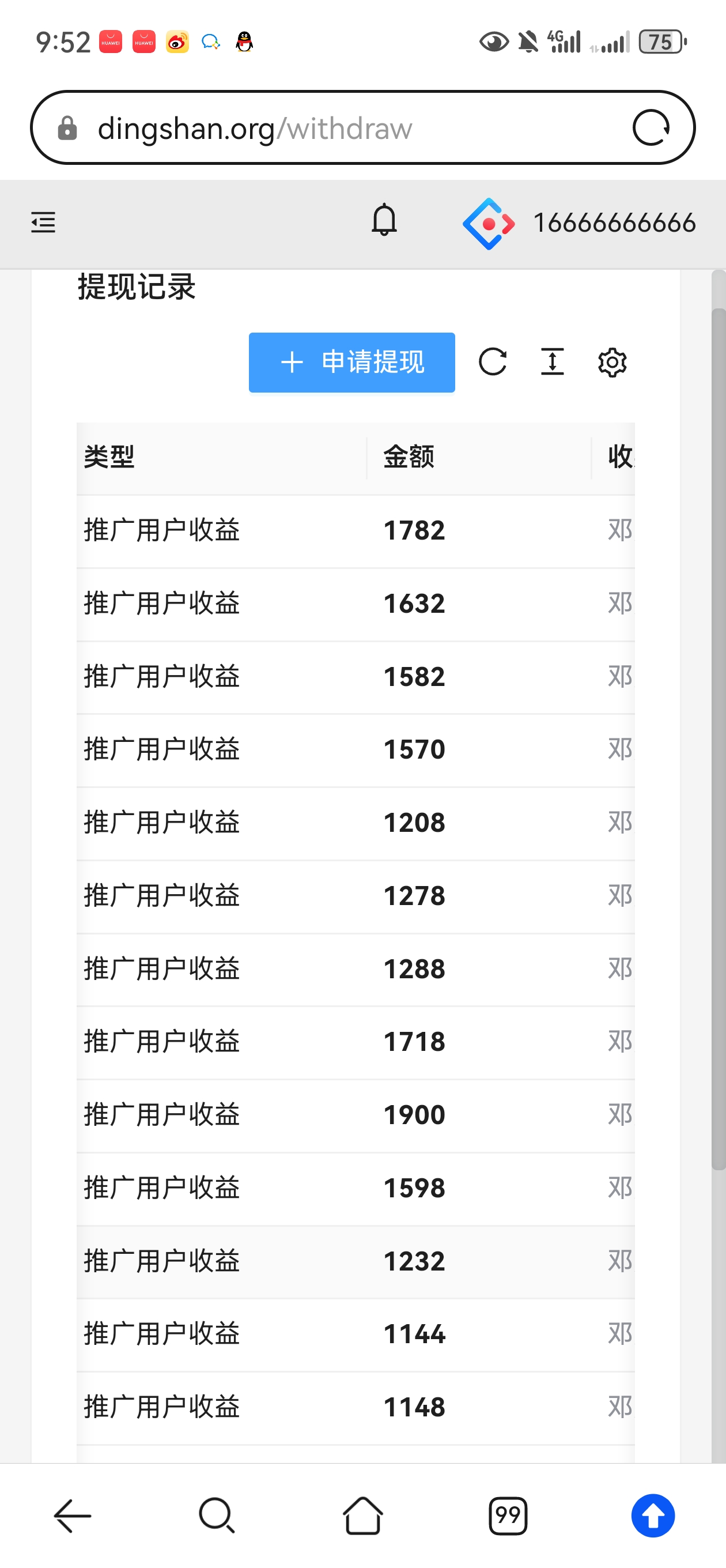Screen dimensions: 726x1568
Task: Open the table density option
Action: click(552, 362)
